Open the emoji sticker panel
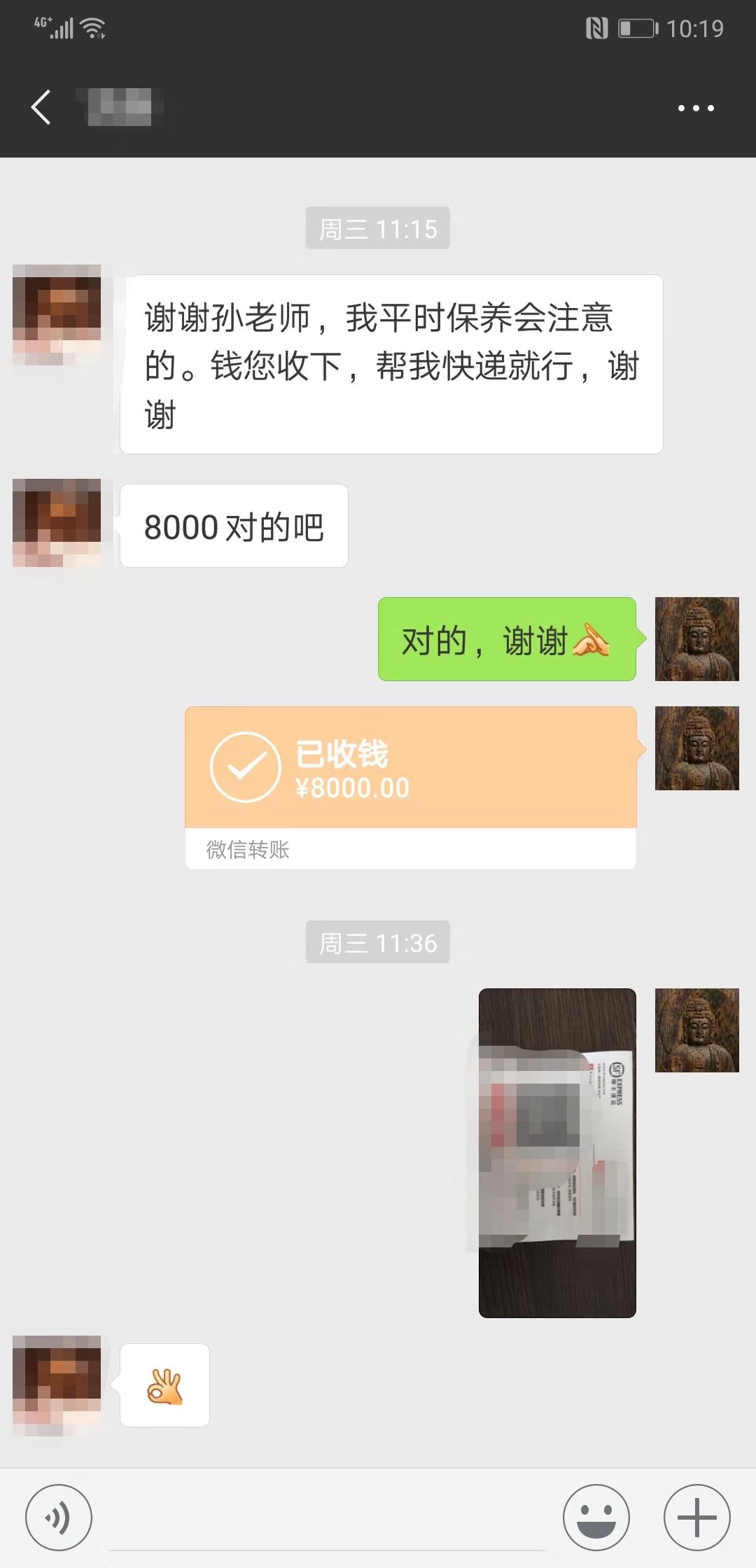This screenshot has height=1568, width=756. pyautogui.click(x=596, y=1518)
